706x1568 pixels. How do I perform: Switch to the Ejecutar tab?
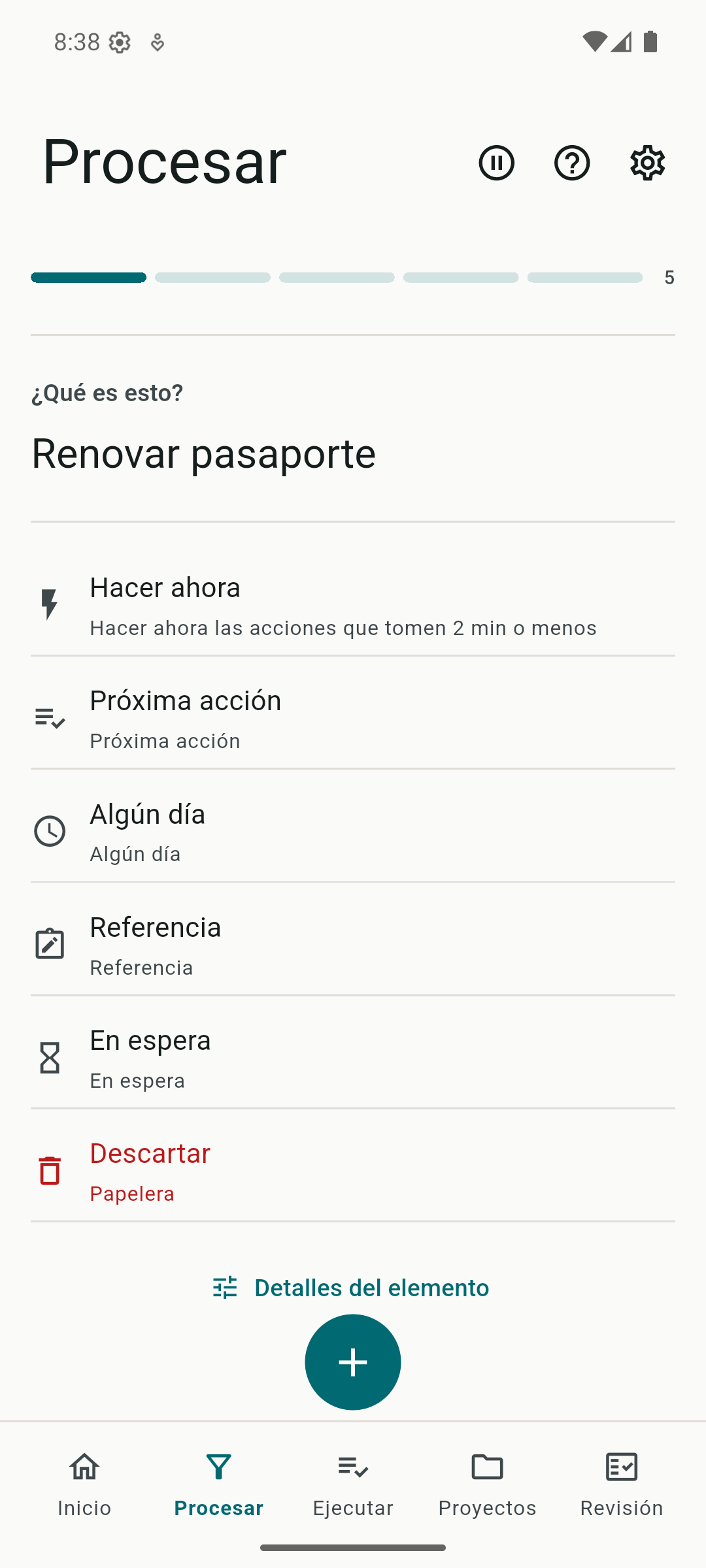click(353, 1484)
